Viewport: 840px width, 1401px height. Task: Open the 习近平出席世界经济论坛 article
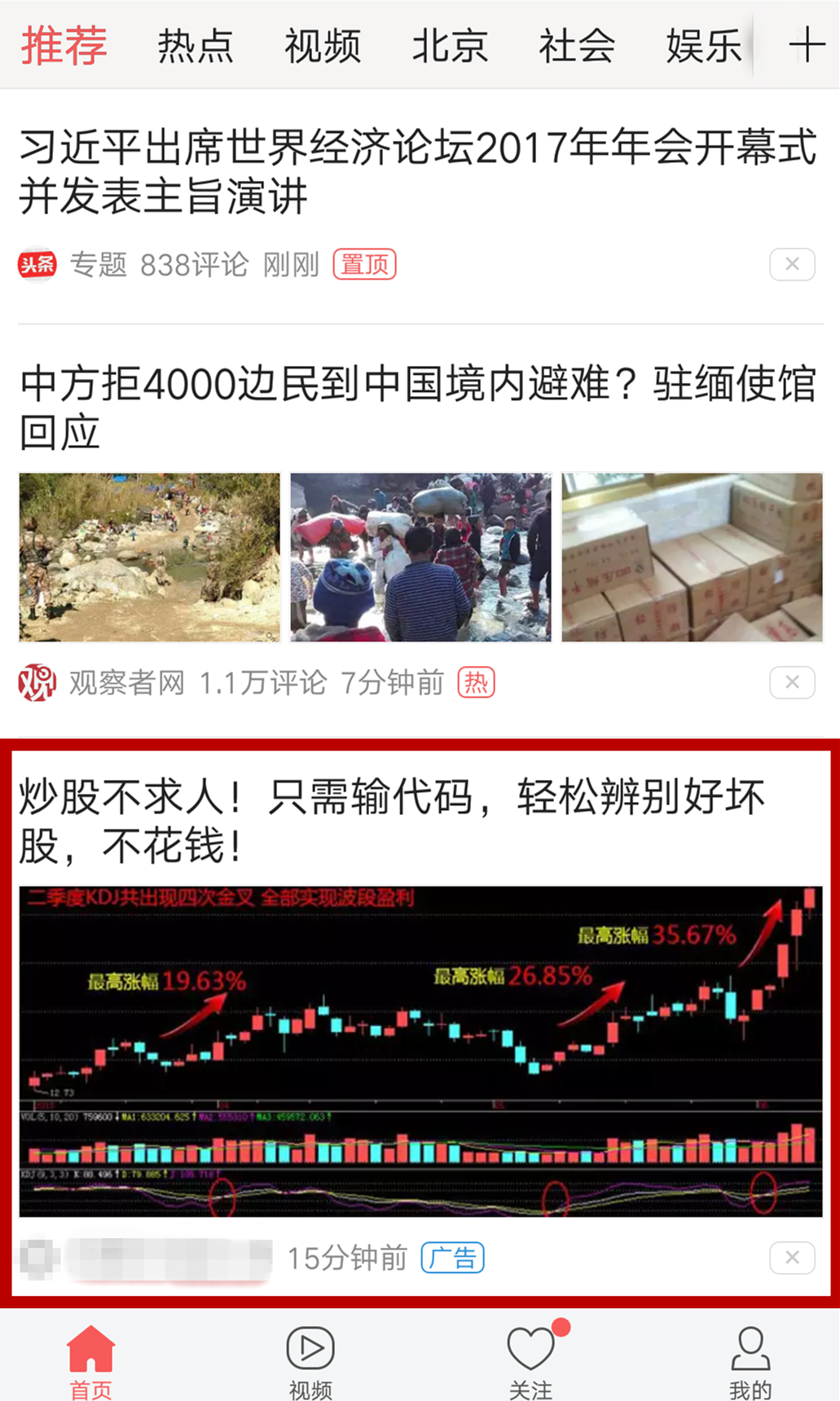(x=417, y=171)
